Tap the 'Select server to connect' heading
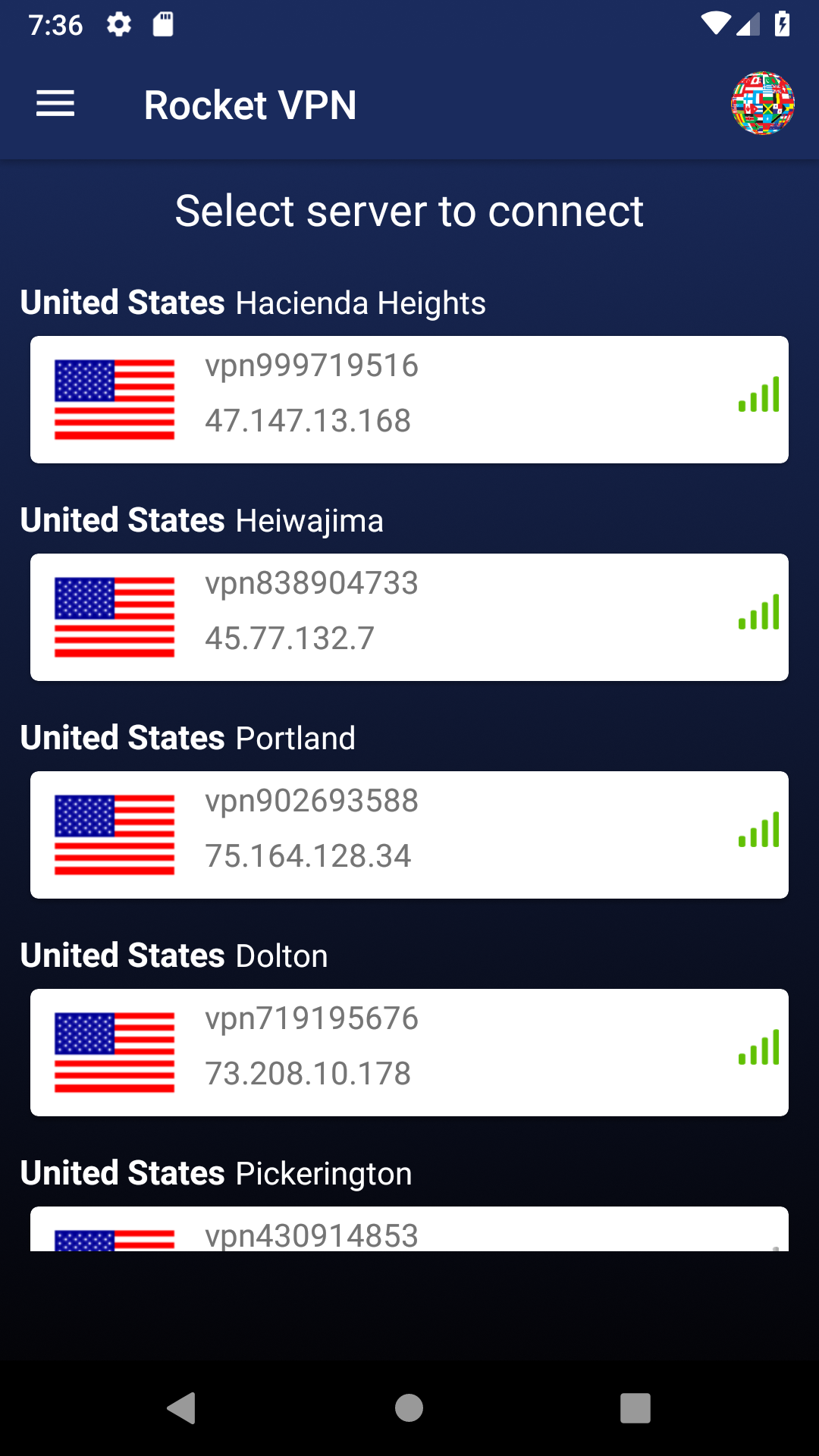This screenshot has width=819, height=1456. tap(409, 211)
